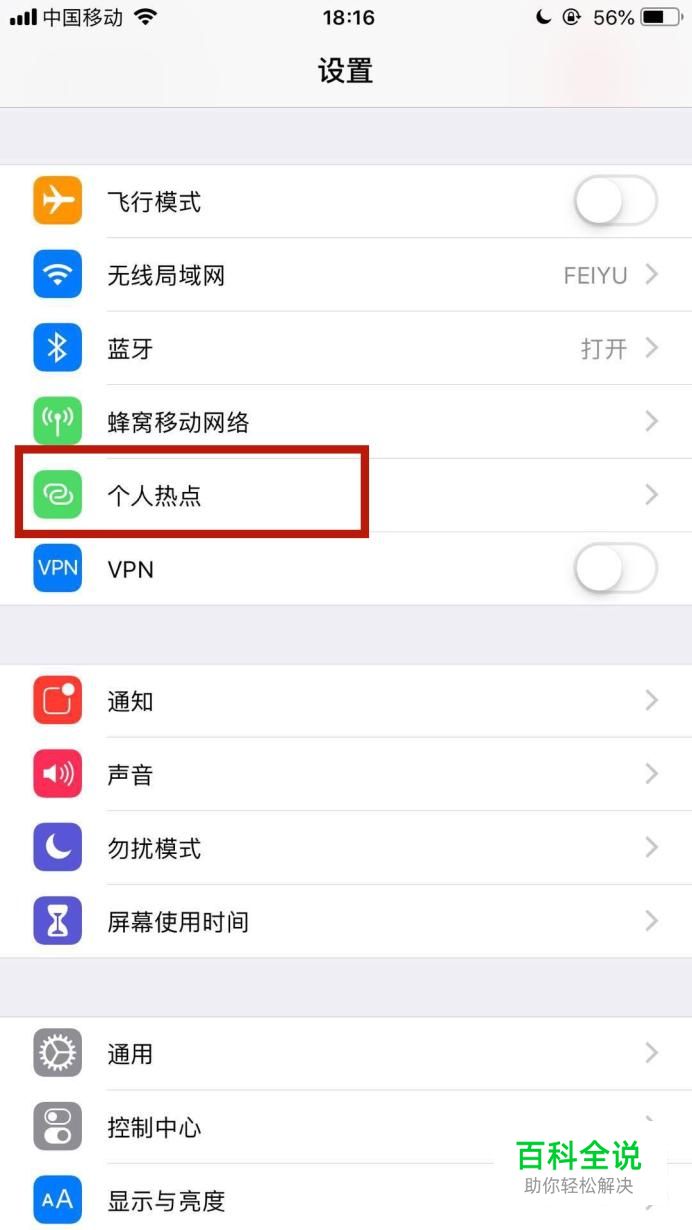Open 通知 notifications settings
The height and width of the screenshot is (1230, 692).
pyautogui.click(x=345, y=701)
